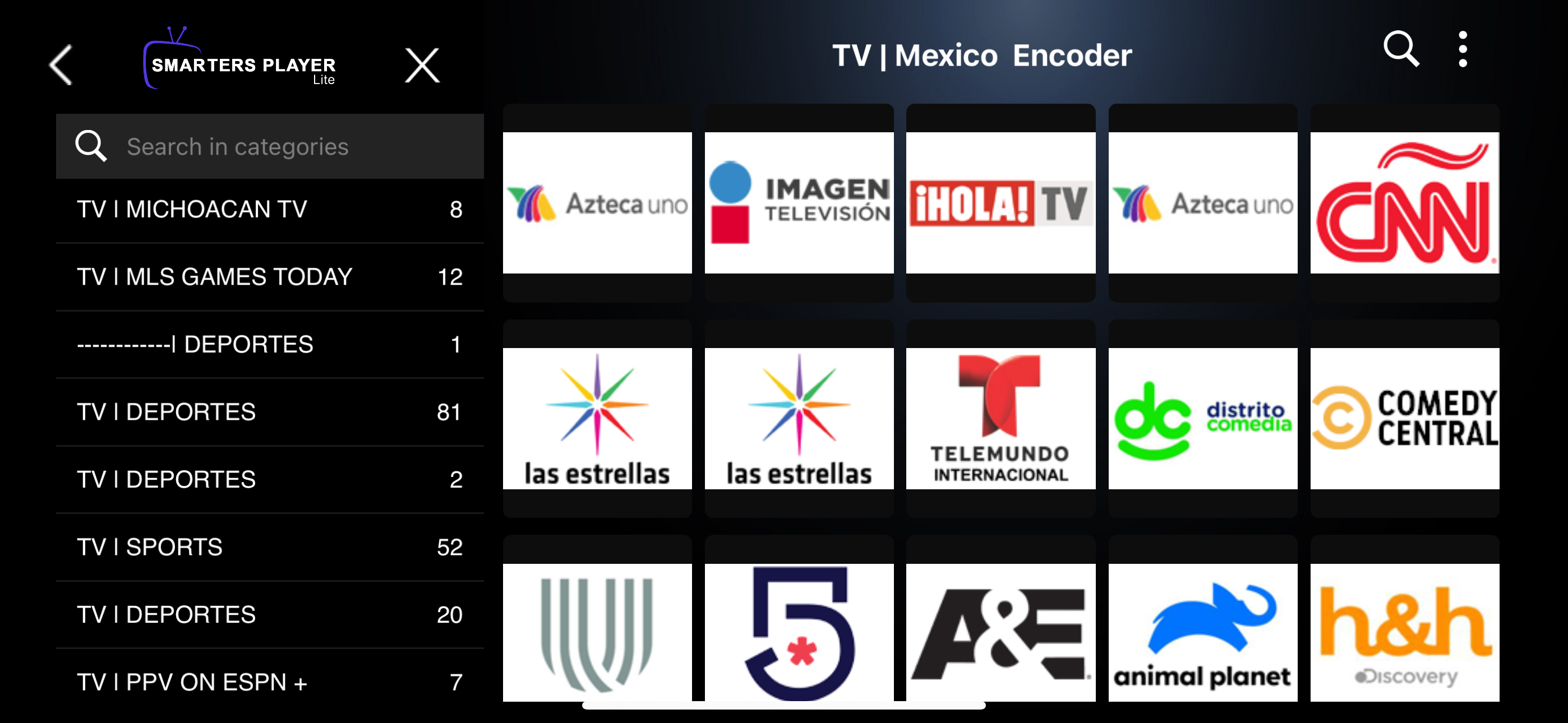This screenshot has width=1568, height=723.
Task: Open the TV | MLS GAMES TODAY category
Action: tap(269, 277)
